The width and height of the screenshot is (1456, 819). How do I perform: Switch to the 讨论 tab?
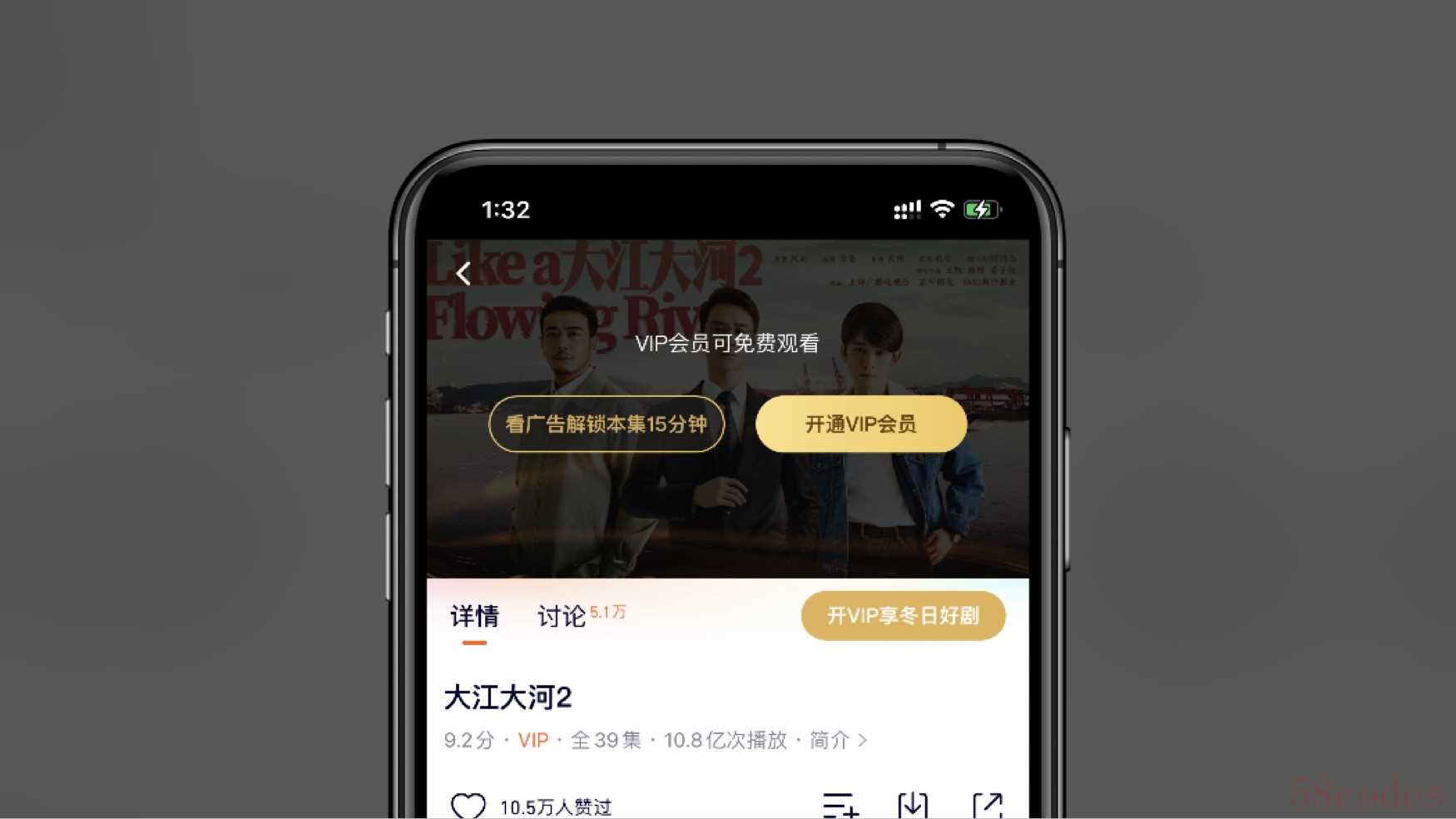(562, 617)
